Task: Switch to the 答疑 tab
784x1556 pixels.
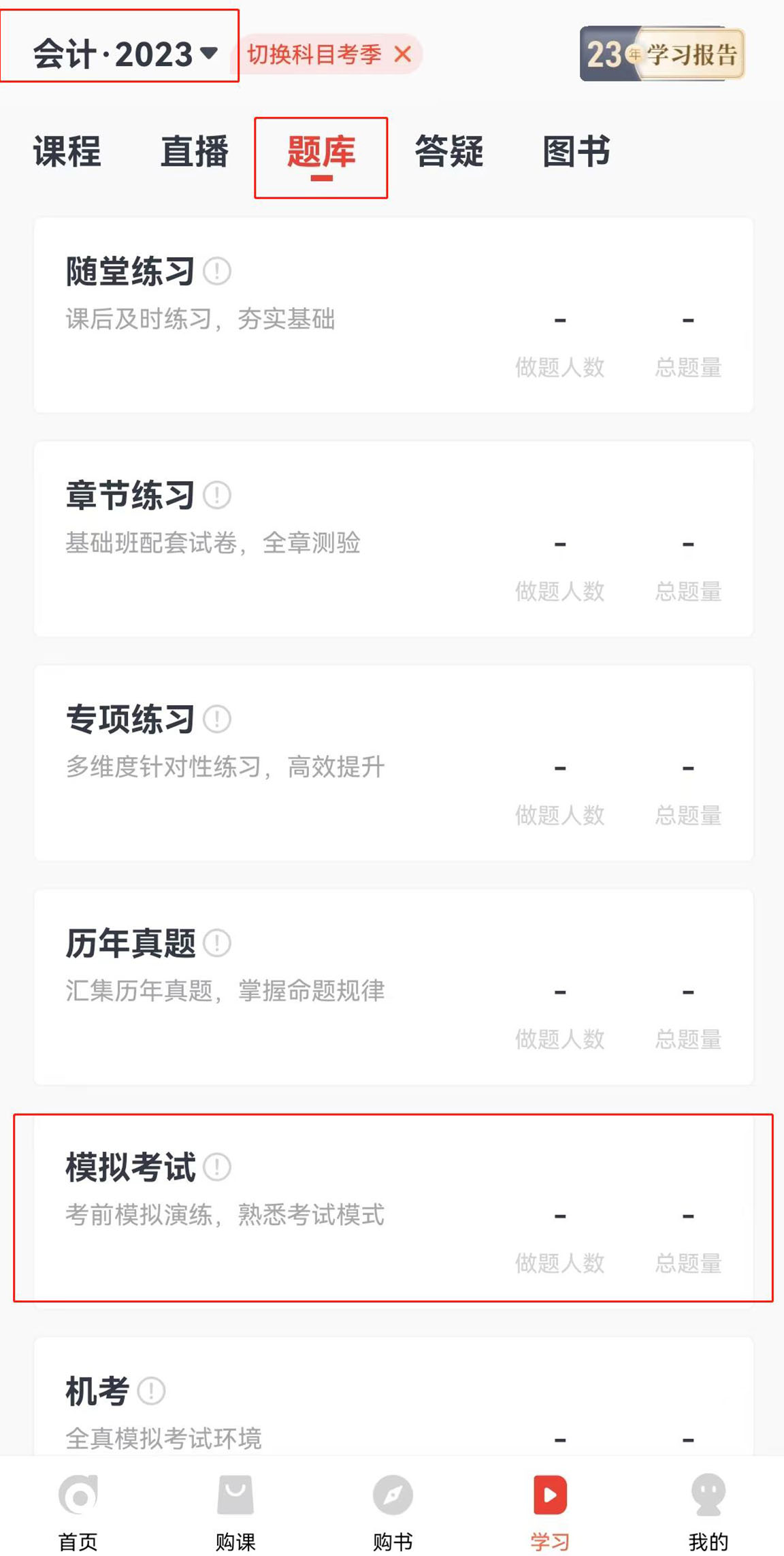Action: tap(448, 151)
